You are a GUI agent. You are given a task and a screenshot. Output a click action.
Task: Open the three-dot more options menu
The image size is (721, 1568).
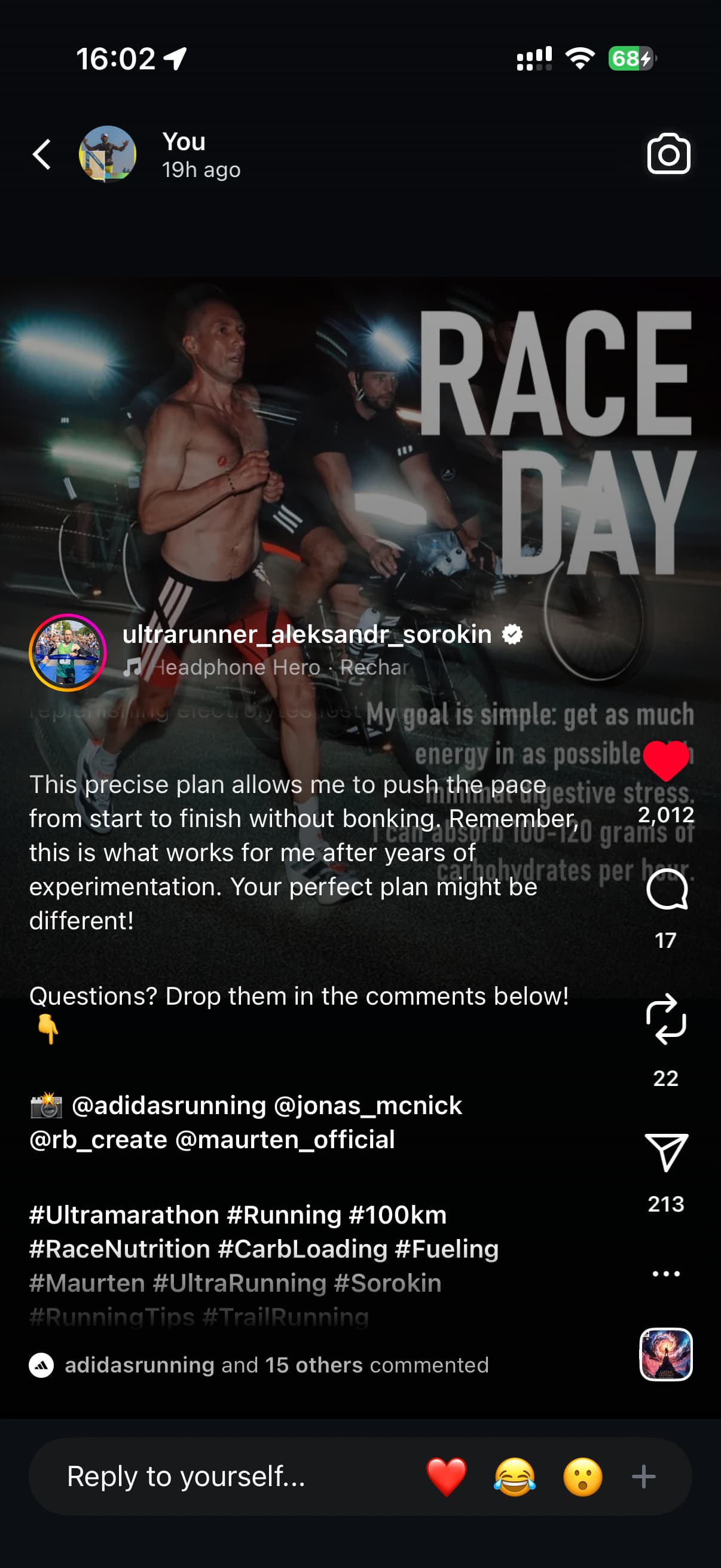click(665, 1273)
